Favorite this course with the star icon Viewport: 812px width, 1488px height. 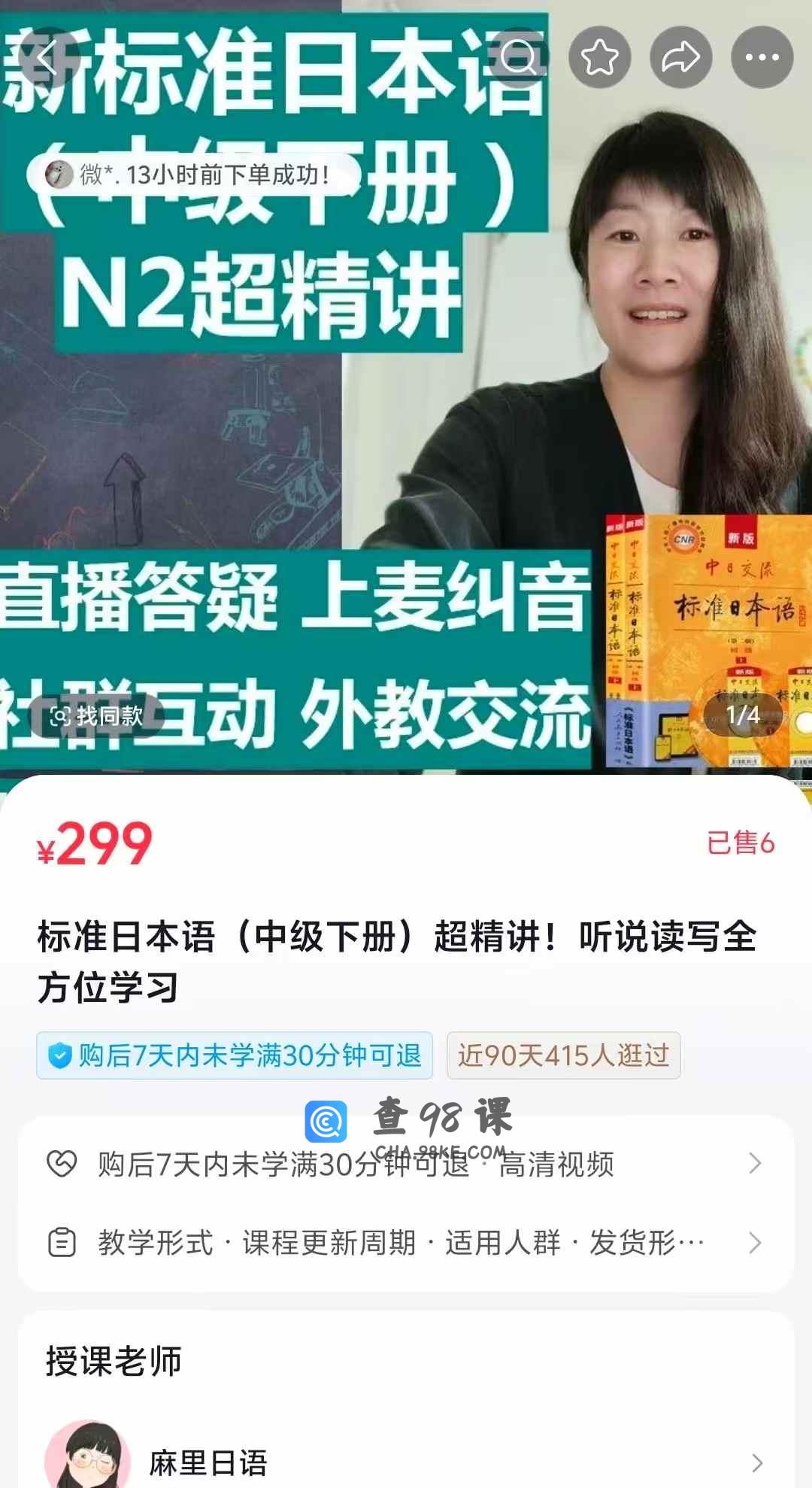pyautogui.click(x=599, y=58)
